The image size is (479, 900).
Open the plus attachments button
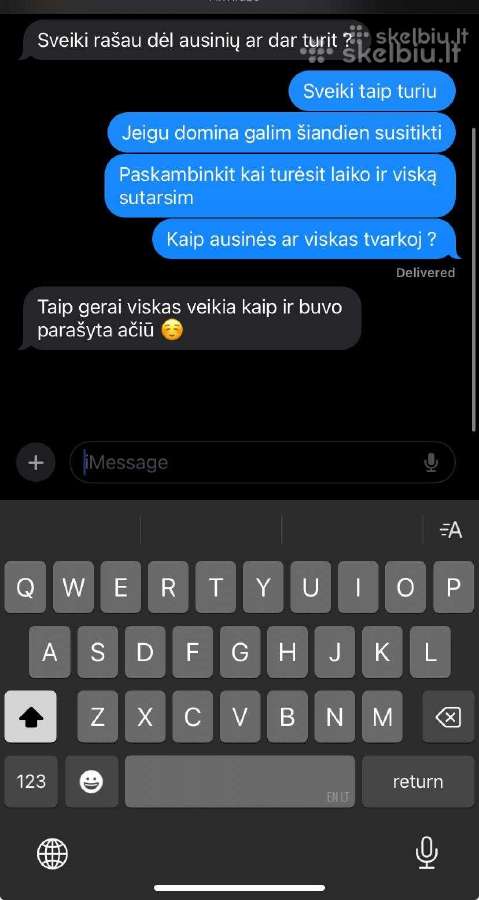pos(36,462)
